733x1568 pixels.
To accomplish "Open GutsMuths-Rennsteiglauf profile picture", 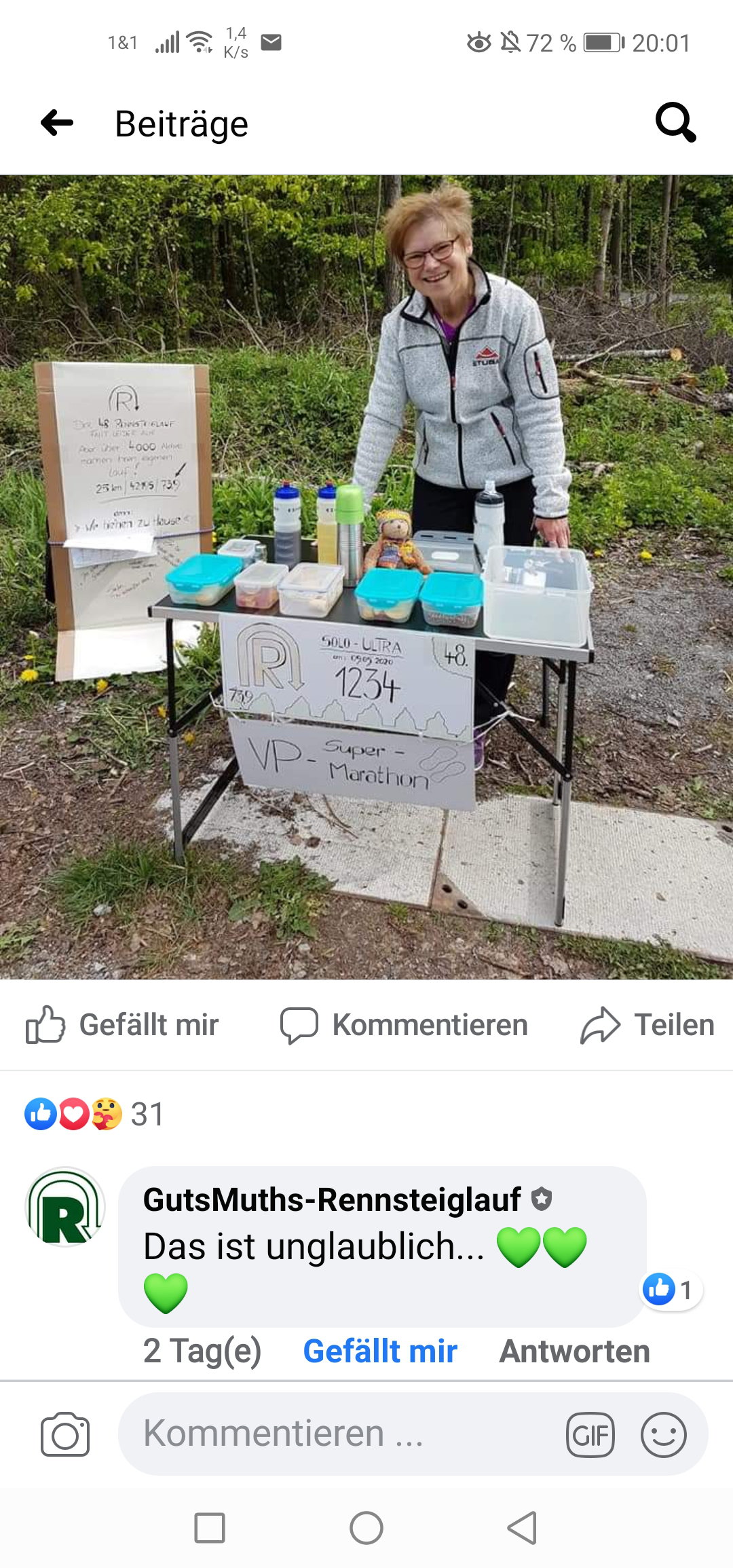I will (x=65, y=1207).
